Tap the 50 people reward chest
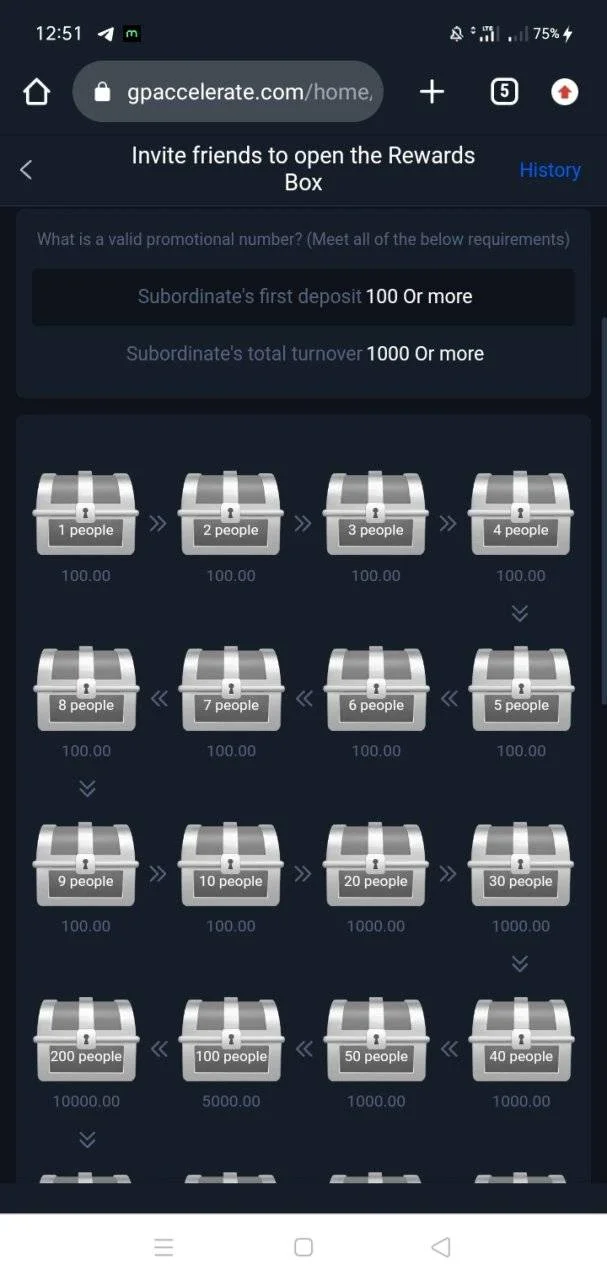This screenshot has width=607, height=1280. (x=376, y=1039)
